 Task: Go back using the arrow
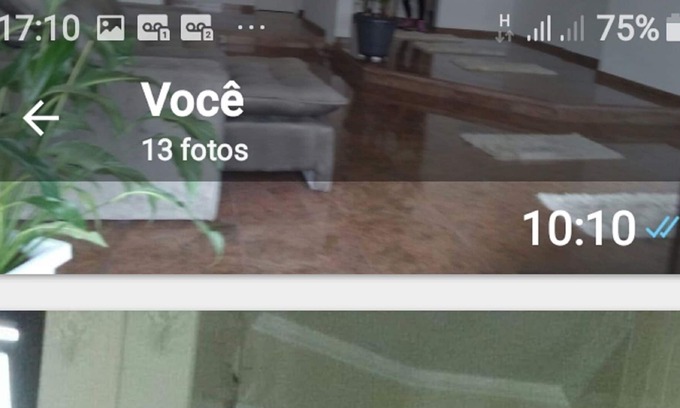tap(40, 119)
